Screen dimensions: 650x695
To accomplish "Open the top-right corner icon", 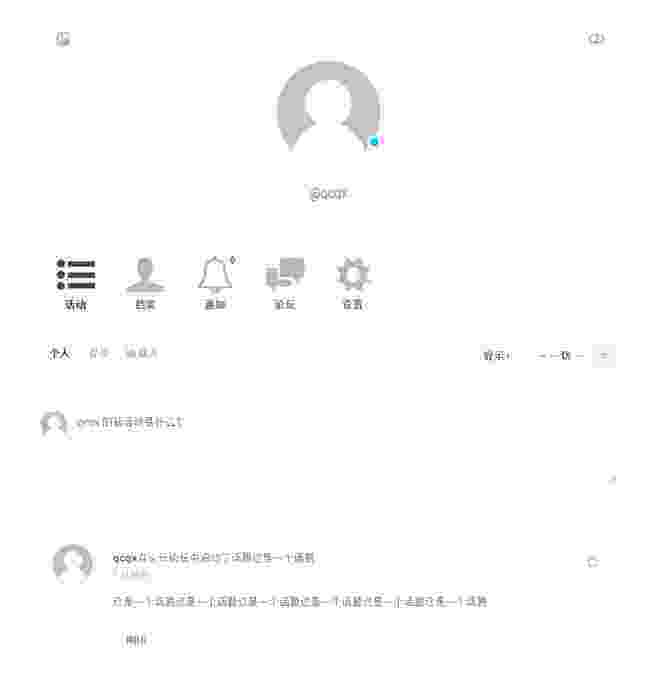I will point(597,39).
